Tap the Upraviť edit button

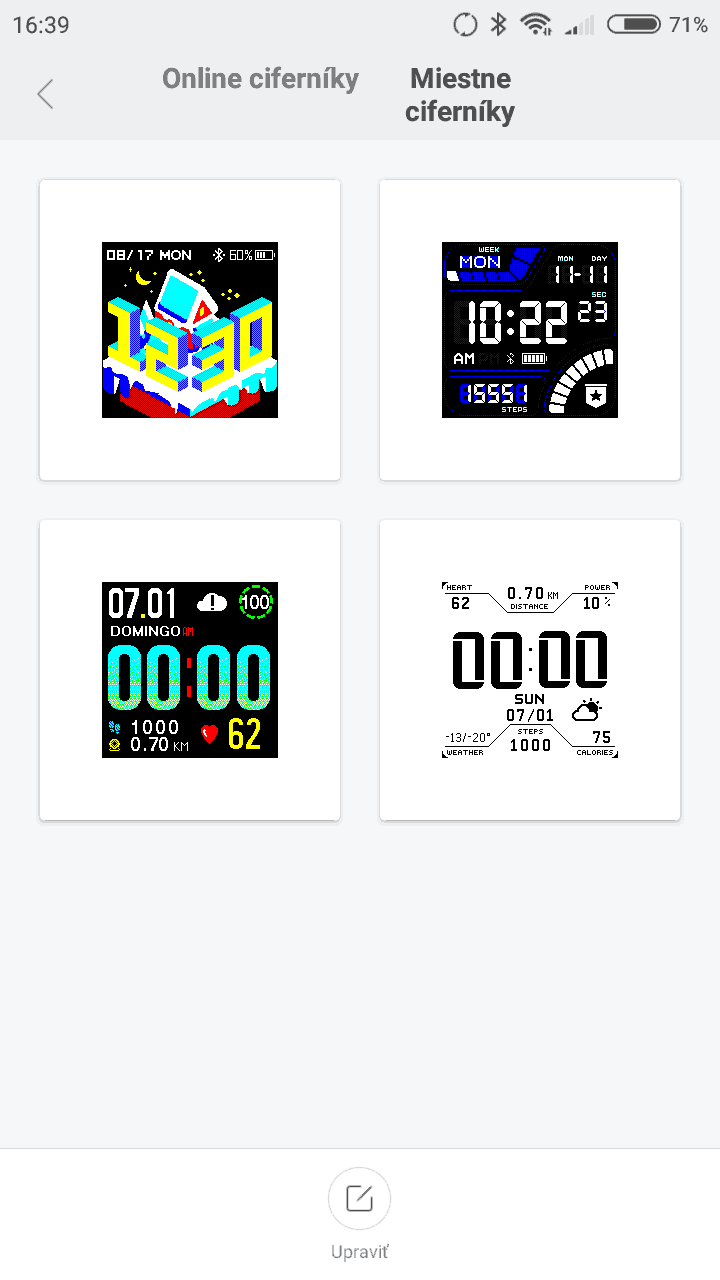tap(359, 1214)
